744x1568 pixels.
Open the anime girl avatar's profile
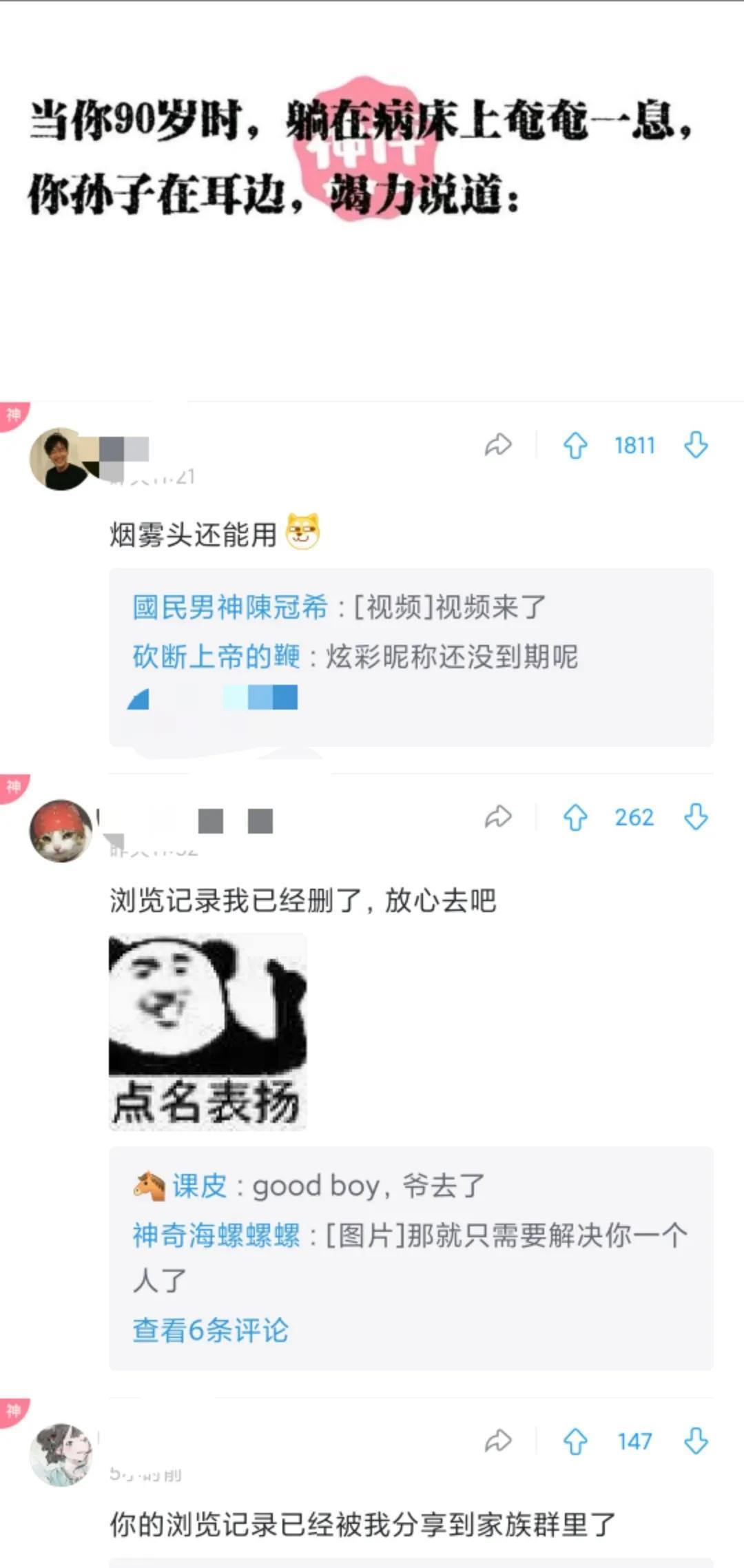click(x=61, y=1455)
